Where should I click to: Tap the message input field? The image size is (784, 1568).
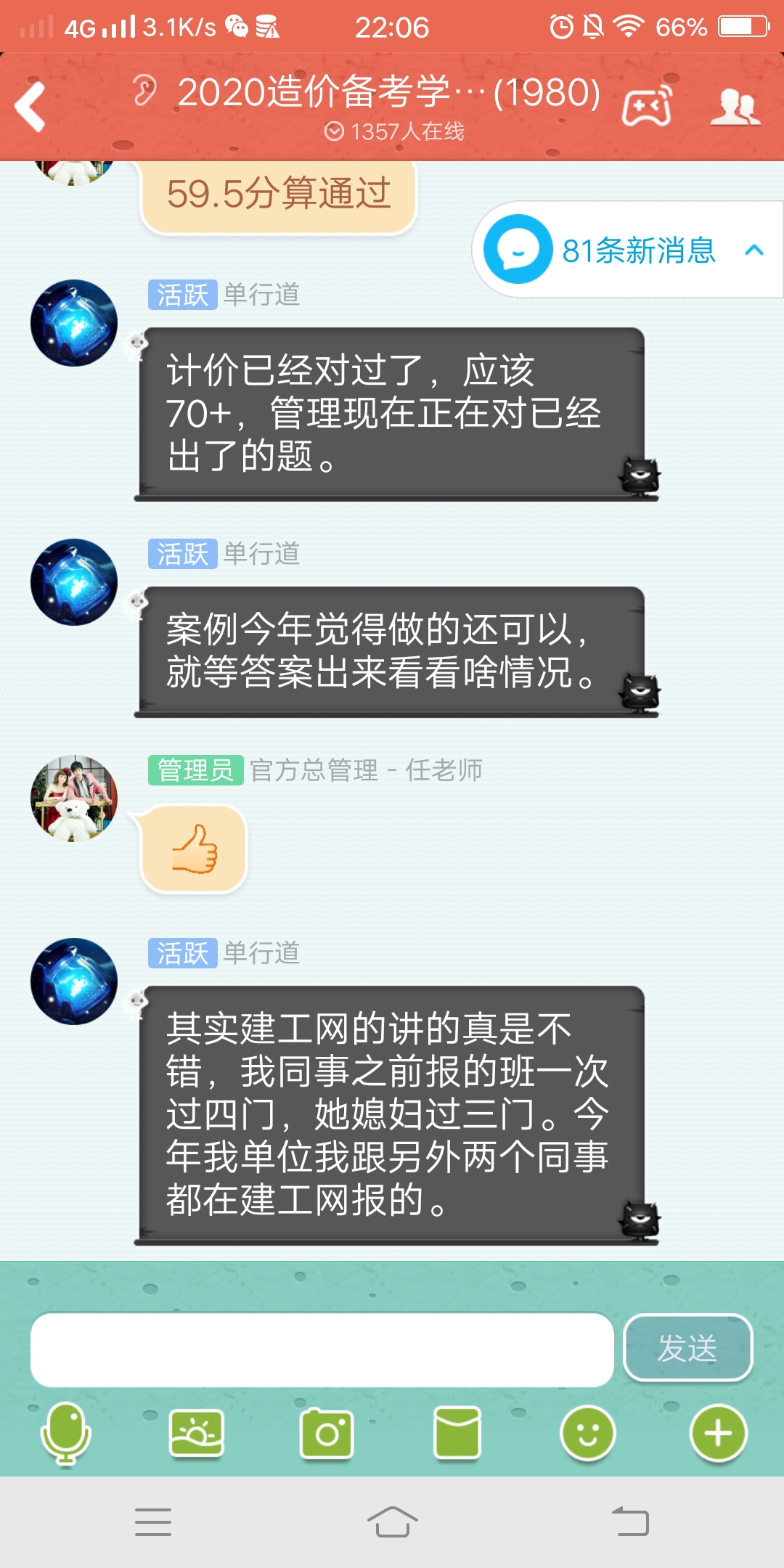pos(322,1349)
